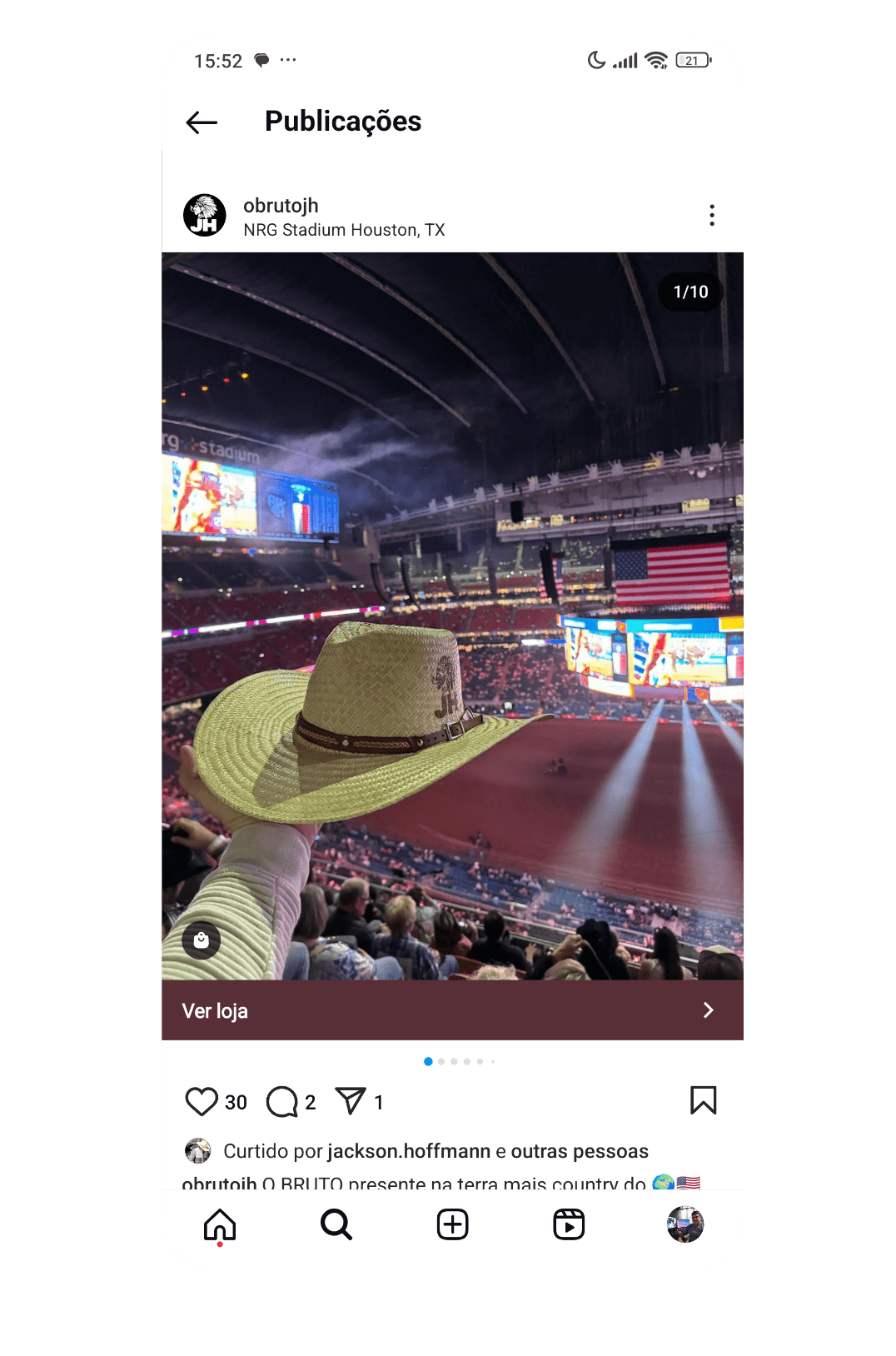The height and width of the screenshot is (1356, 896).
Task: Open my profile tab
Action: tap(685, 1224)
